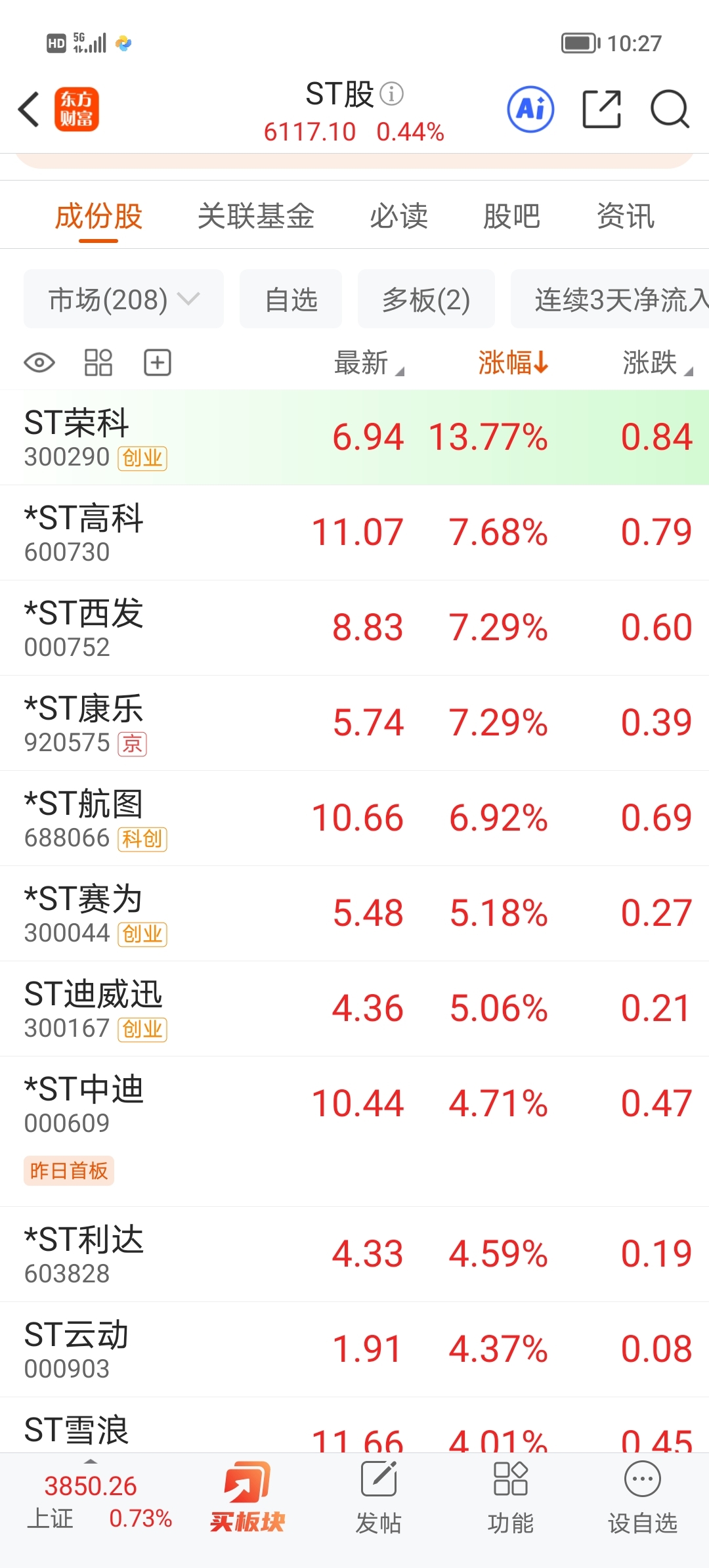Open stock ST荣科 300290
Screen dimensions: 709x1568
354,437
